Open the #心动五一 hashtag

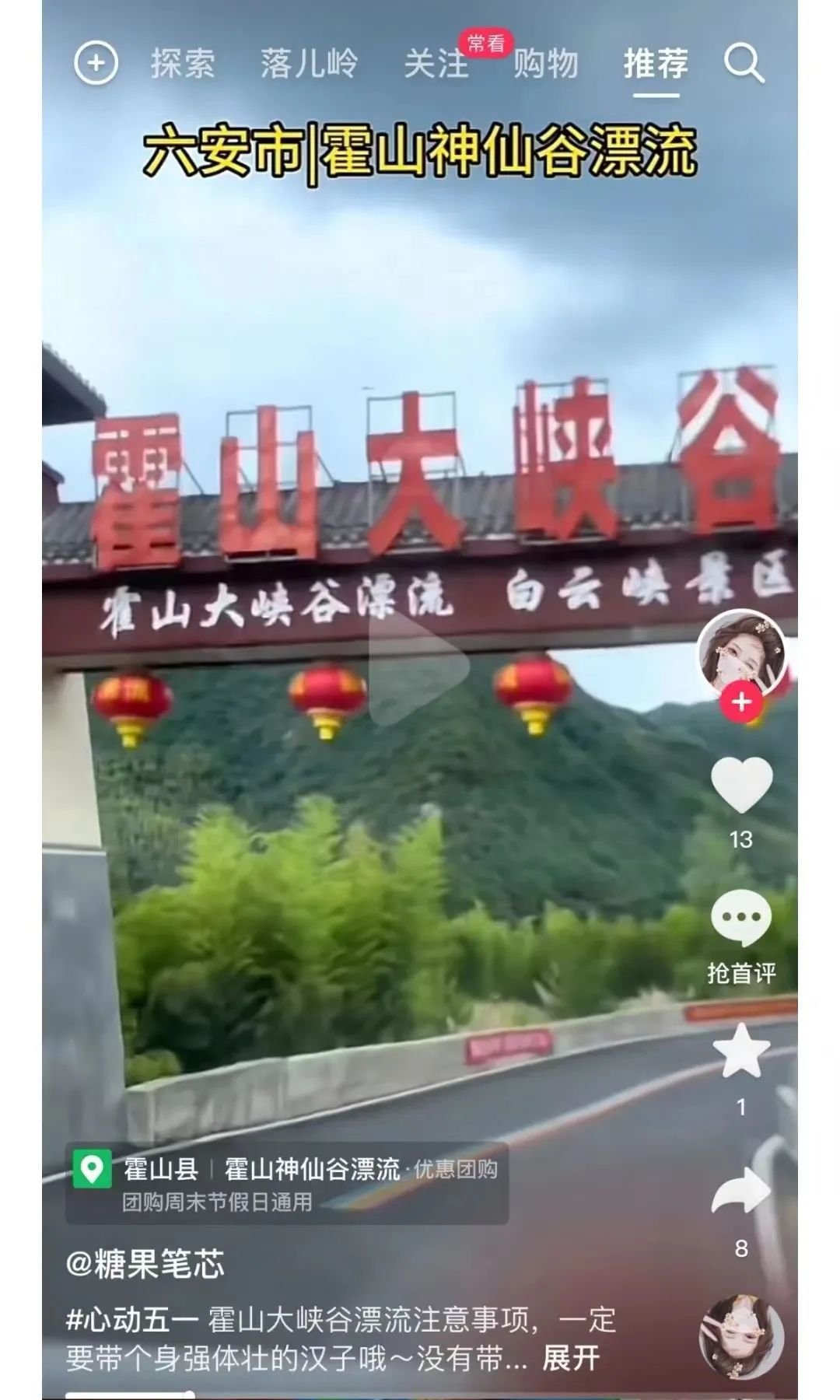tap(131, 1320)
